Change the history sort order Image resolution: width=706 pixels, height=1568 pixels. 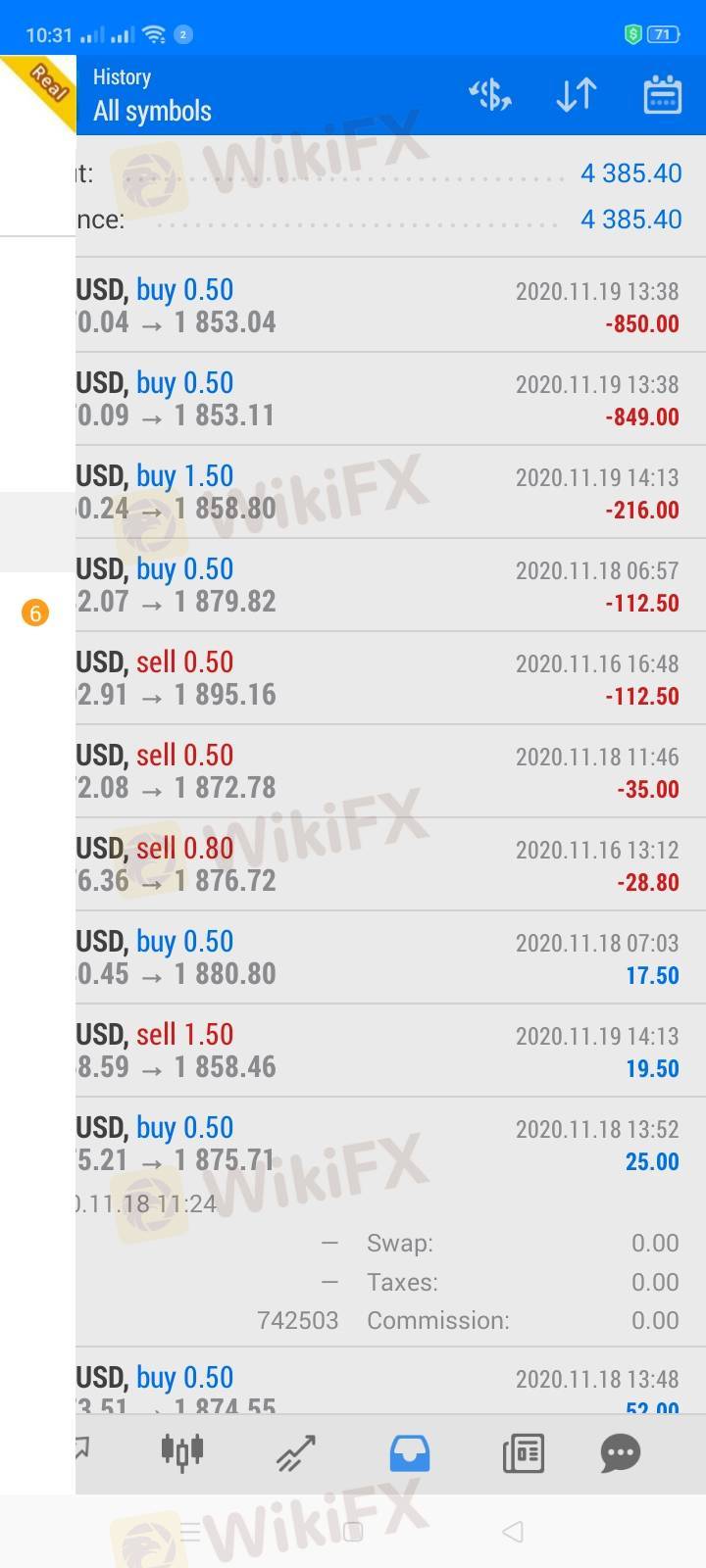point(577,95)
